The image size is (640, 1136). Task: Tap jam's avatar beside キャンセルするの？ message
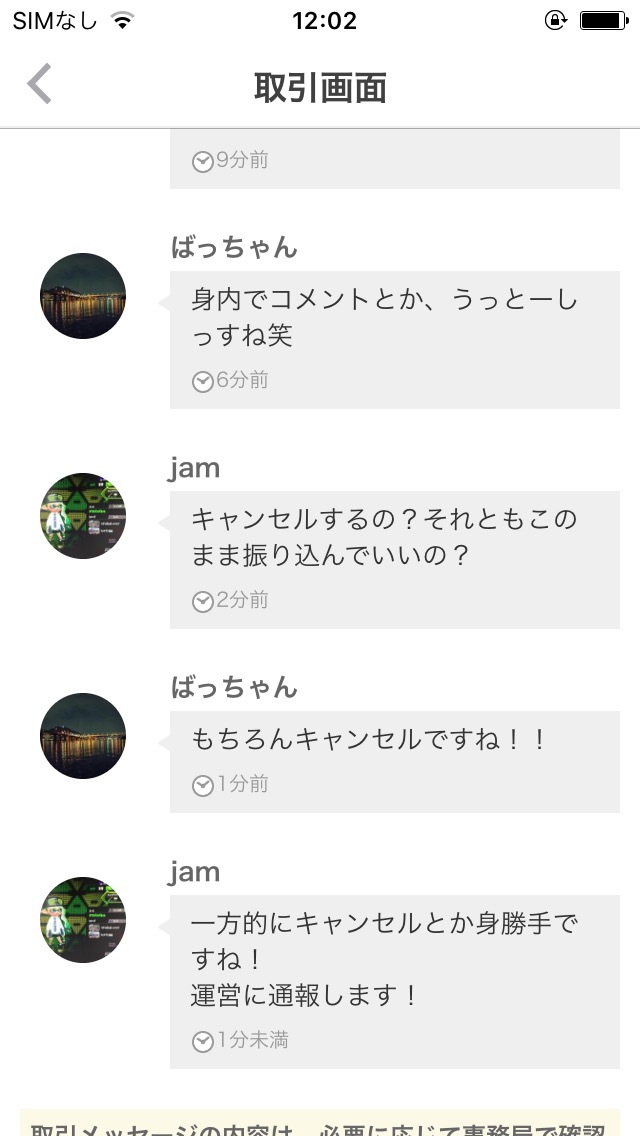(x=83, y=516)
